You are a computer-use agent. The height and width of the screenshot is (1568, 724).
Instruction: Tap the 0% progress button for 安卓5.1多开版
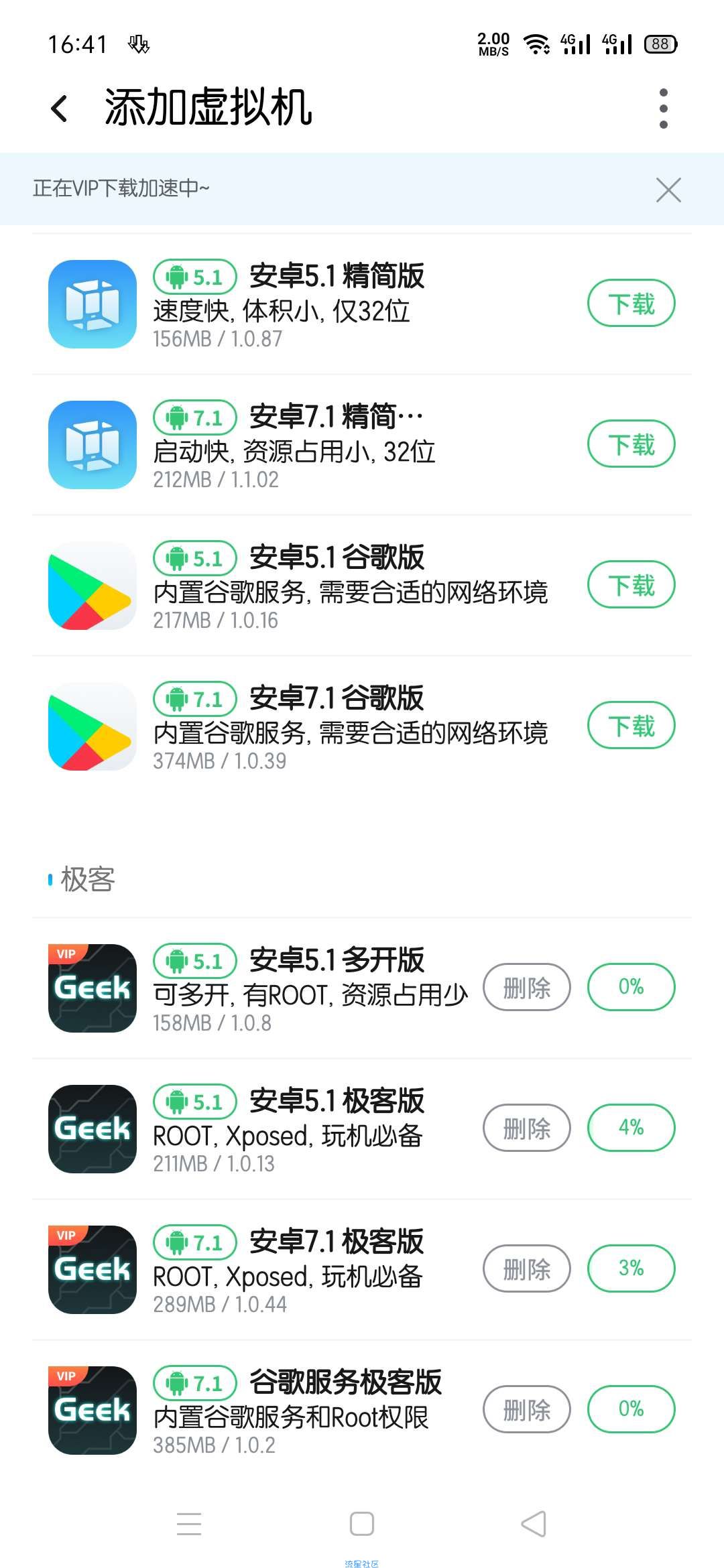pos(631,987)
